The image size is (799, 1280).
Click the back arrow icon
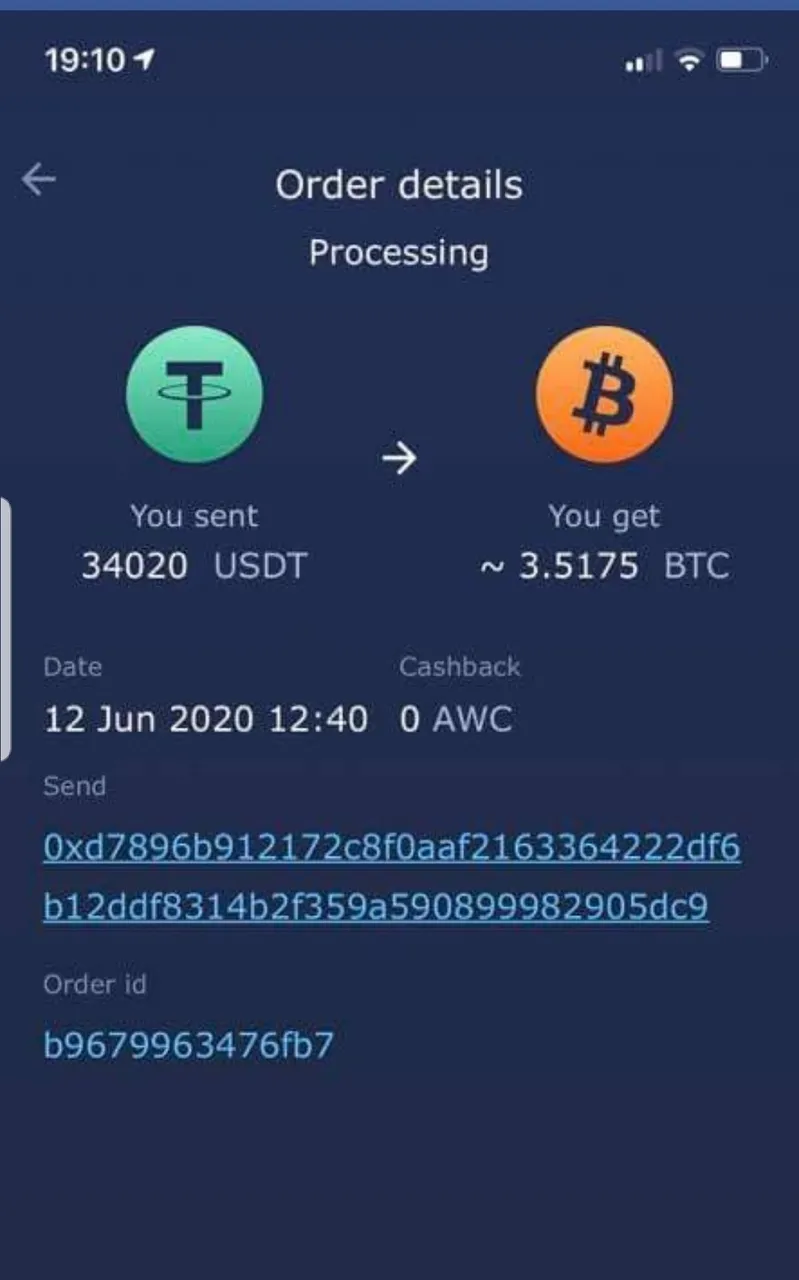point(38,179)
